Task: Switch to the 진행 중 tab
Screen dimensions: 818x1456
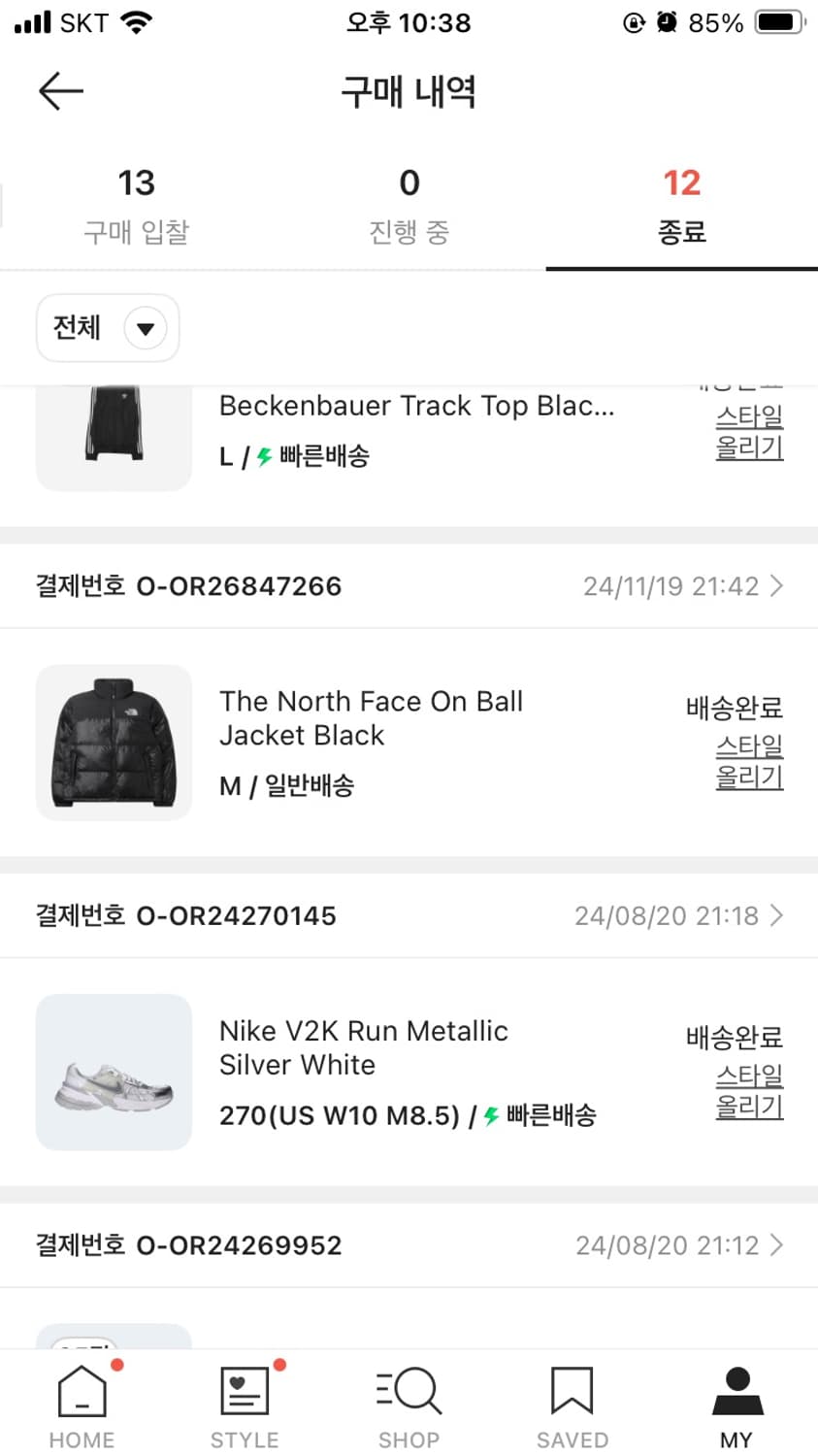Action: click(x=409, y=205)
